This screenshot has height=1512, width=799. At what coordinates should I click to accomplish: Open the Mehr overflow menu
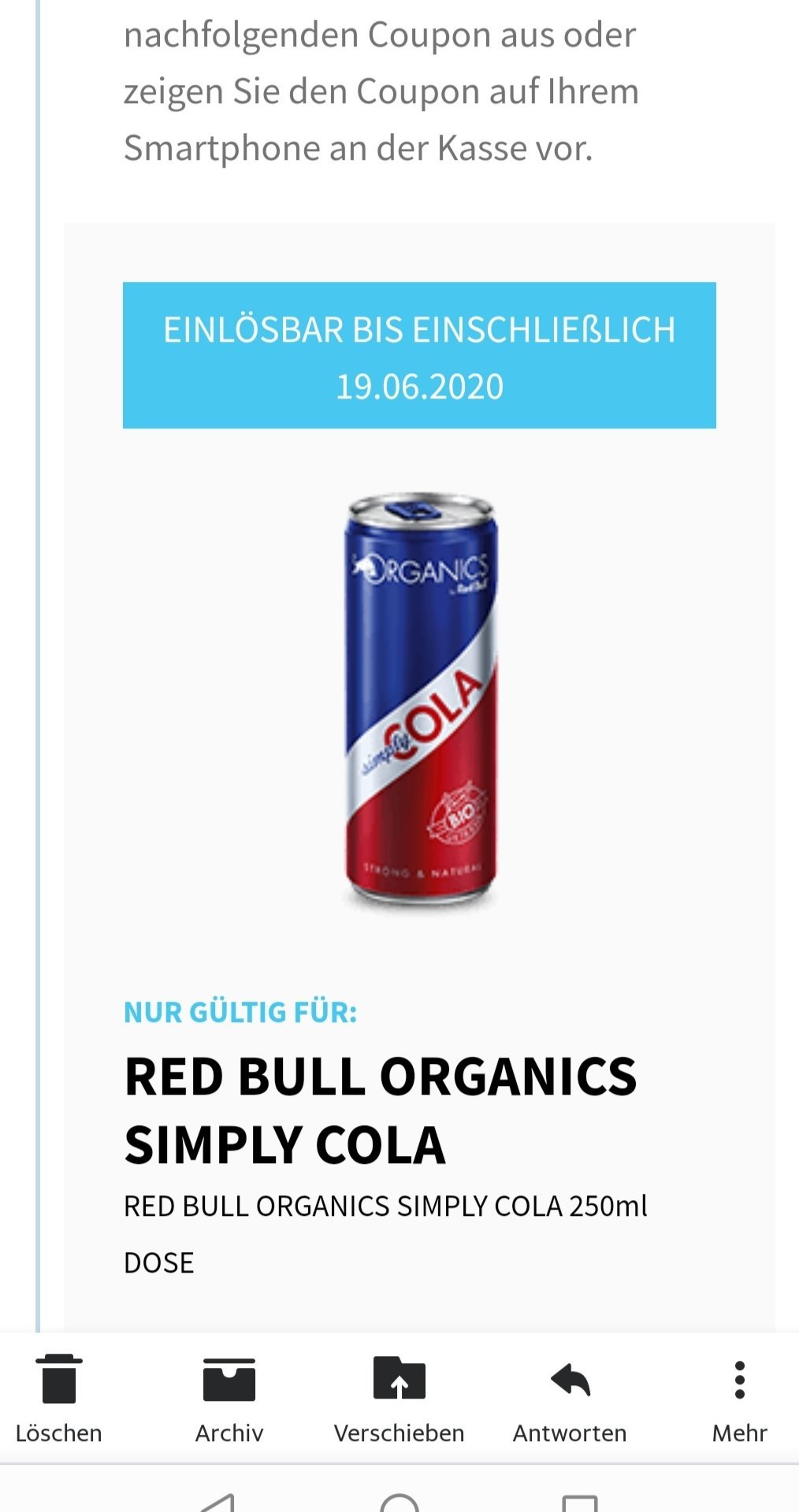point(739,1398)
